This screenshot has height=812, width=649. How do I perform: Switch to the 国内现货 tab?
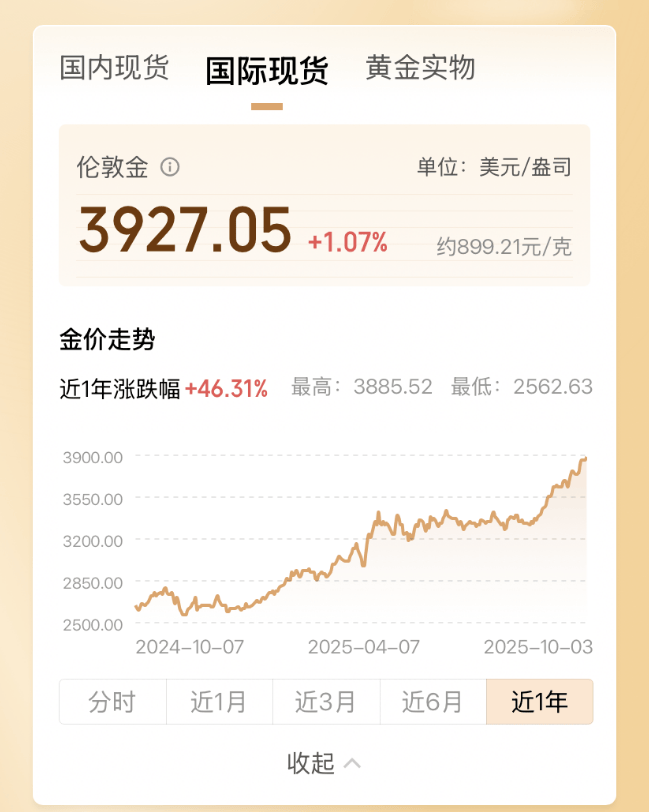(114, 68)
